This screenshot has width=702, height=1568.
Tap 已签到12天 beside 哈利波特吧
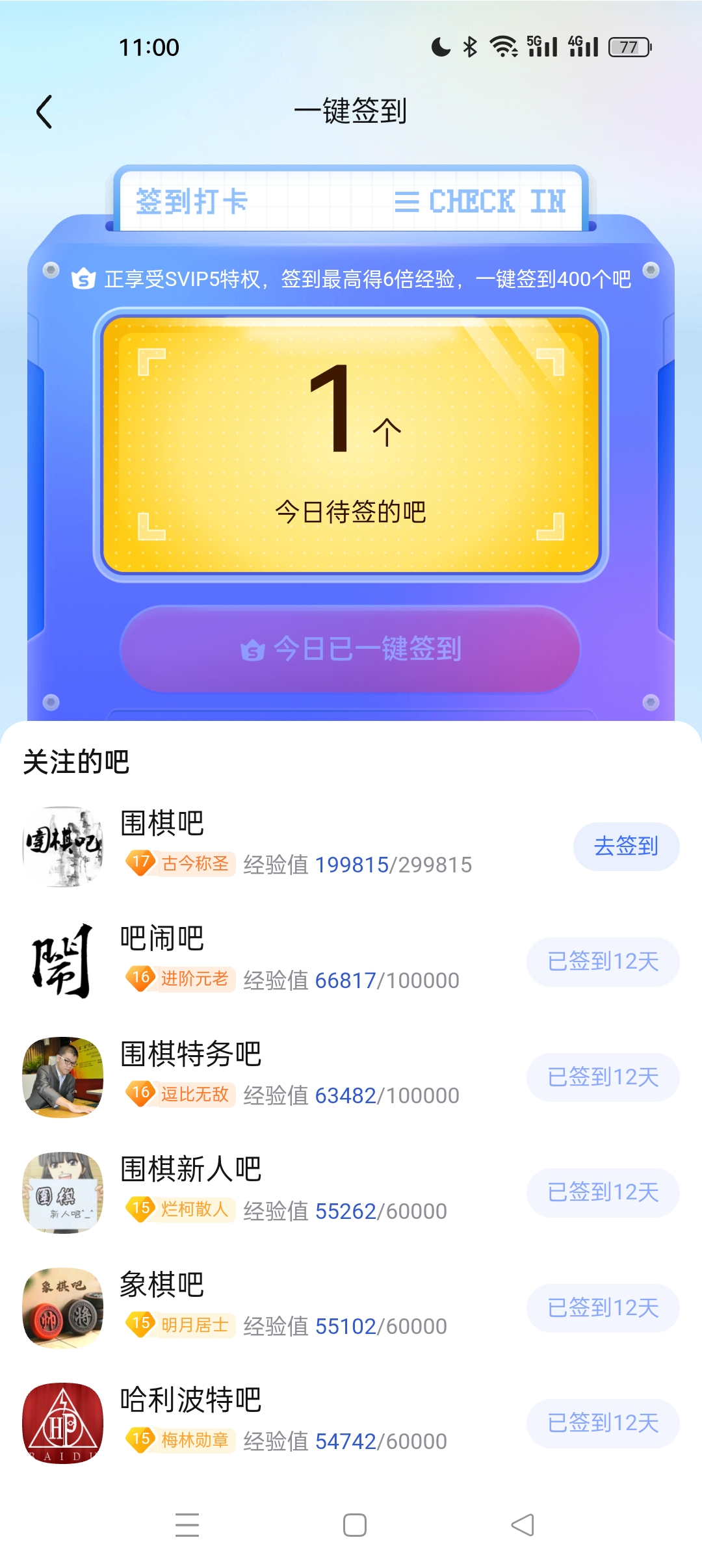[603, 1423]
